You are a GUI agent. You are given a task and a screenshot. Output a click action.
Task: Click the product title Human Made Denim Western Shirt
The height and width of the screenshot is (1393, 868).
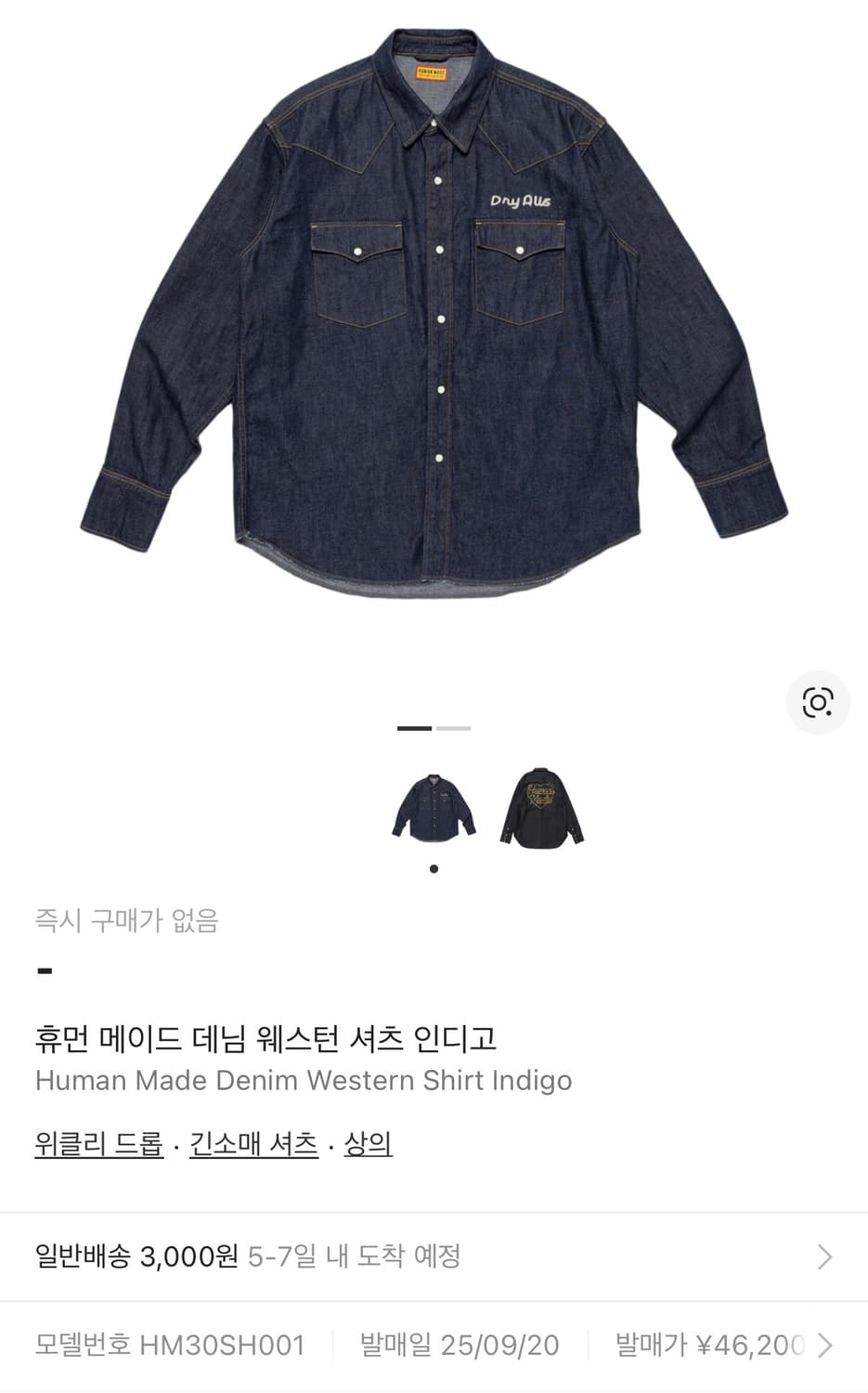point(304,1080)
